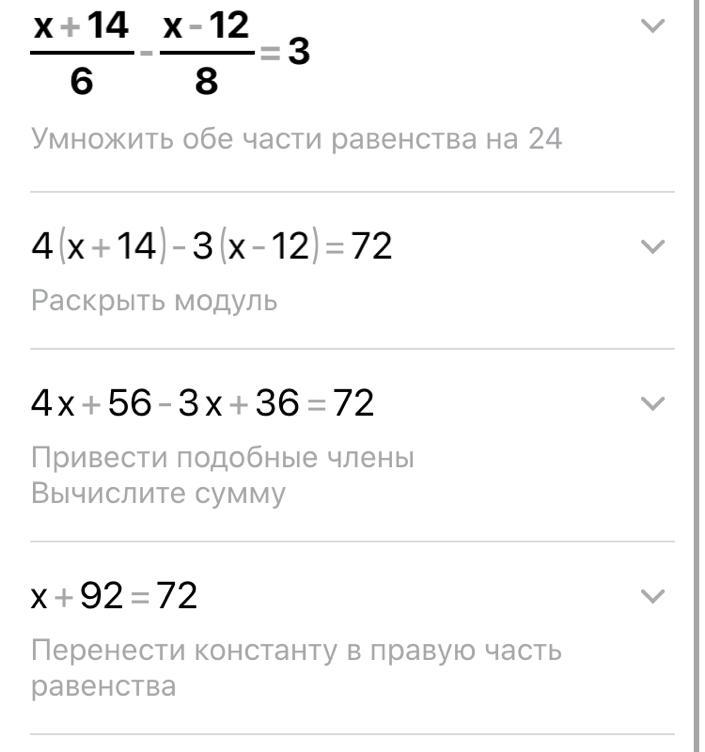Expand the 4(x+14)-3(x-12)=72 step
Screen dimensions: 705x752
pos(653,247)
